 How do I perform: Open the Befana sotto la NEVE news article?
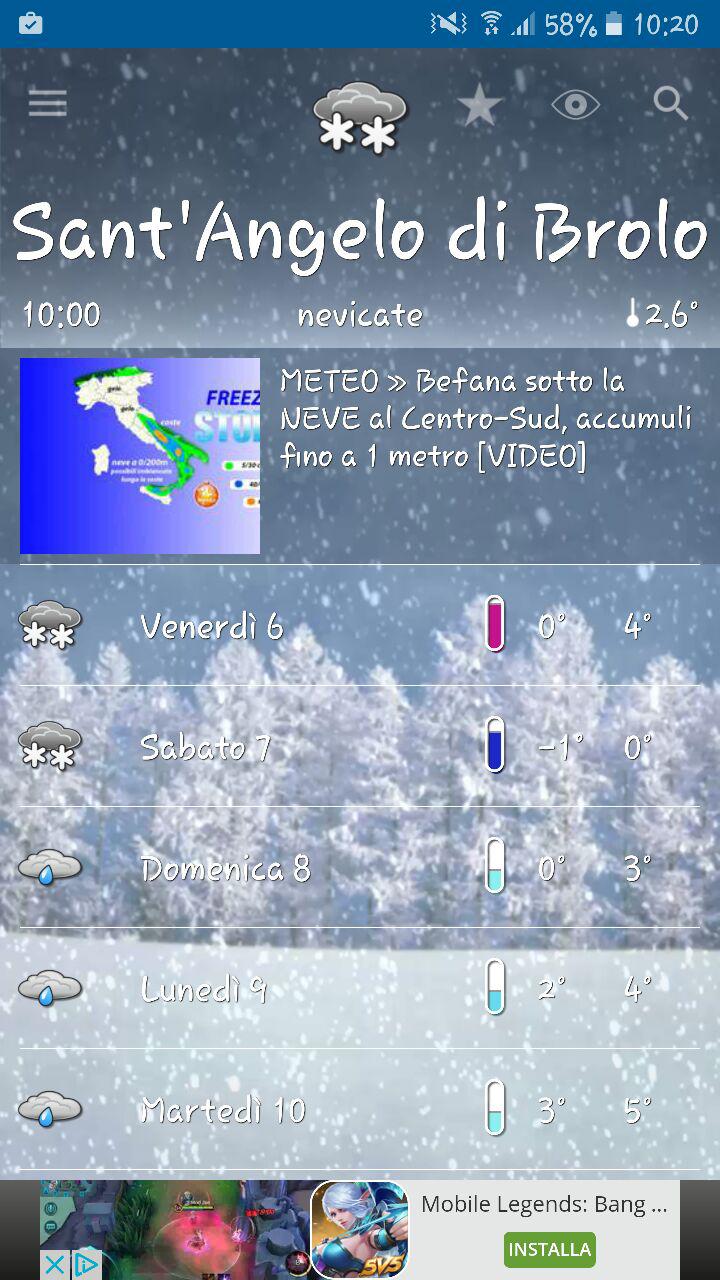tap(360, 456)
